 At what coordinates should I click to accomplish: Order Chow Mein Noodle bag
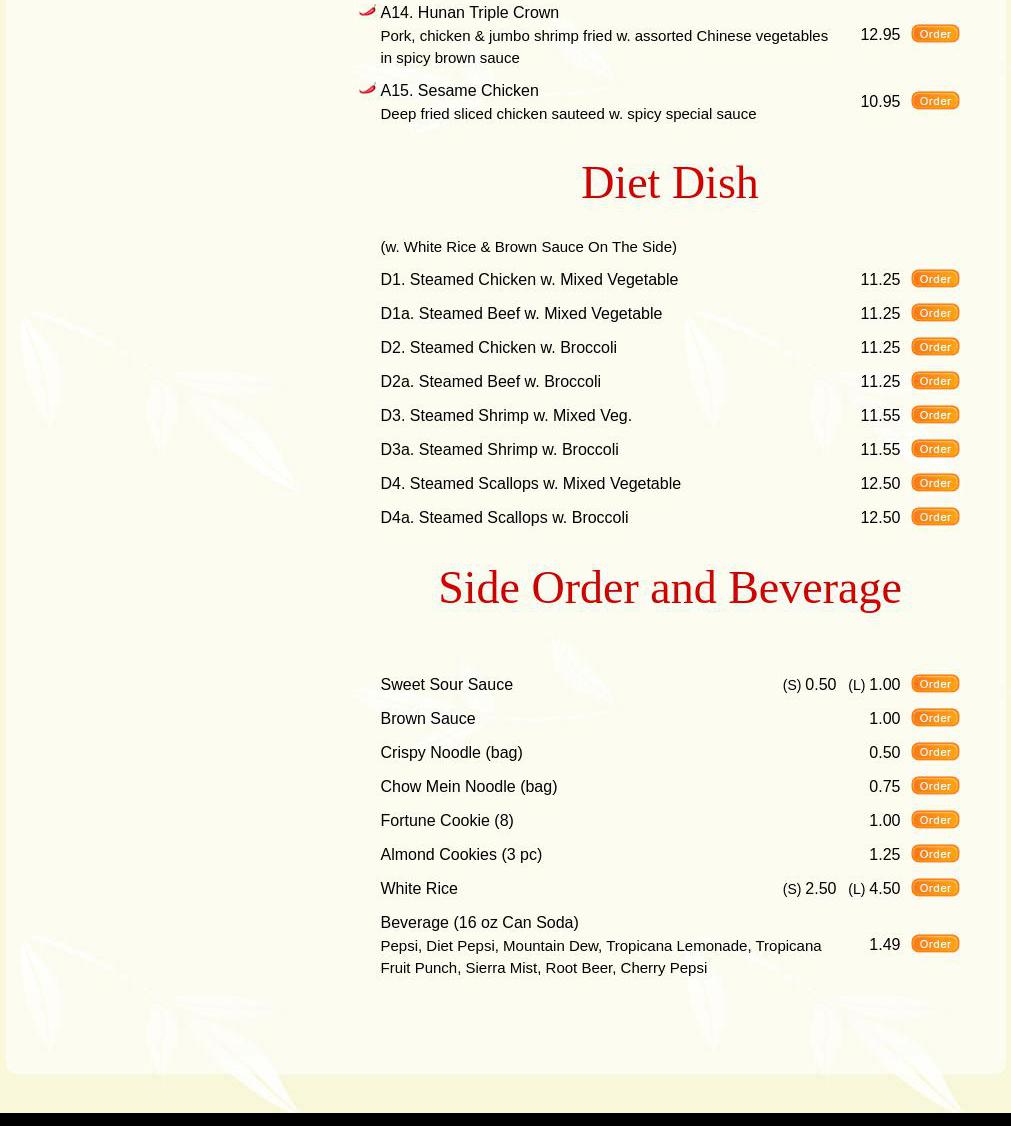pyautogui.click(x=935, y=786)
